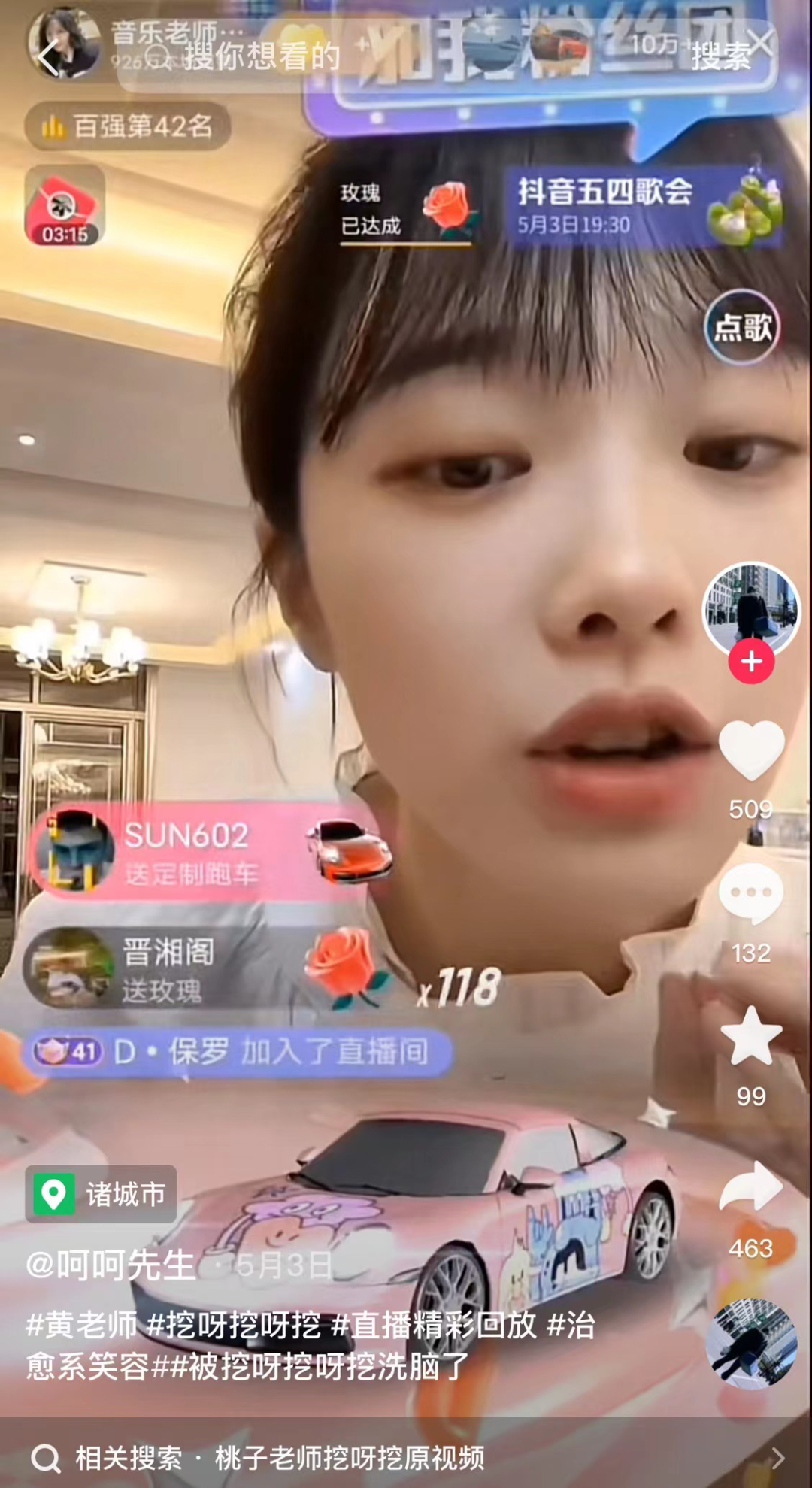Share the video via the arrow icon
This screenshot has width=812, height=1488.
(x=751, y=1186)
